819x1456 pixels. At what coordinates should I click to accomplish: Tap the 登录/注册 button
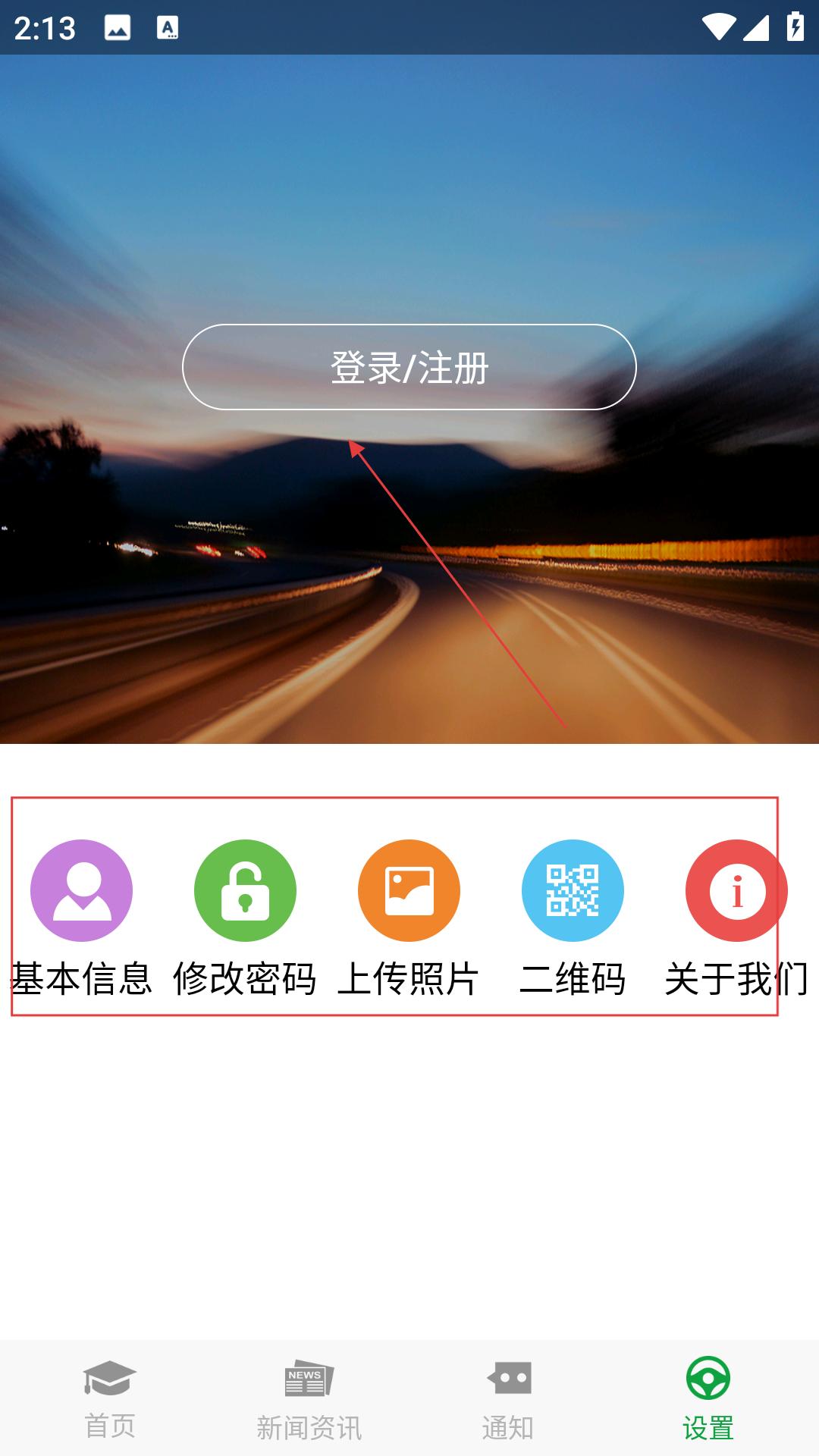point(409,367)
